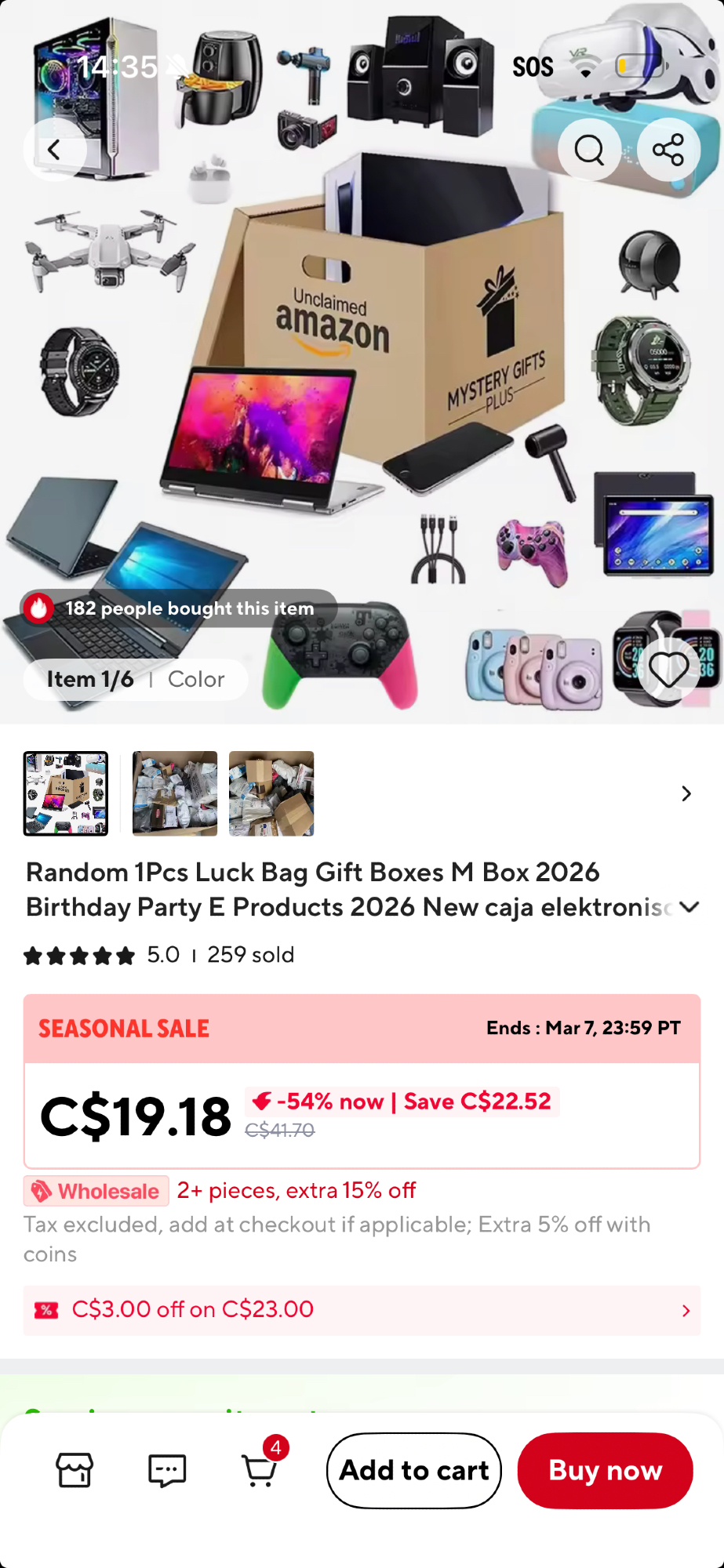
Task: Open chat with the seller
Action: [x=167, y=1470]
